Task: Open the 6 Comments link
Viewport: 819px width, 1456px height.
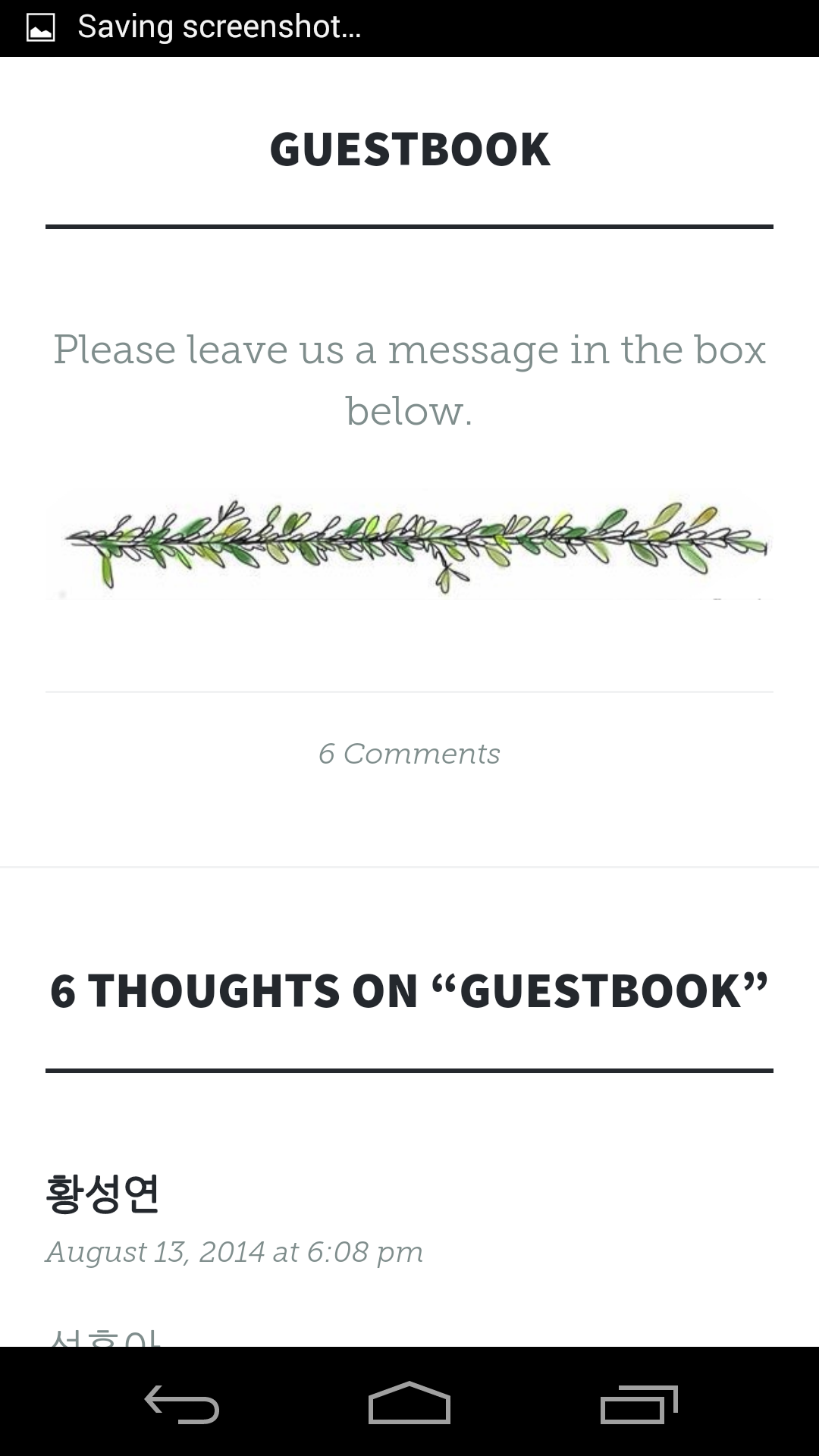Action: coord(409,754)
